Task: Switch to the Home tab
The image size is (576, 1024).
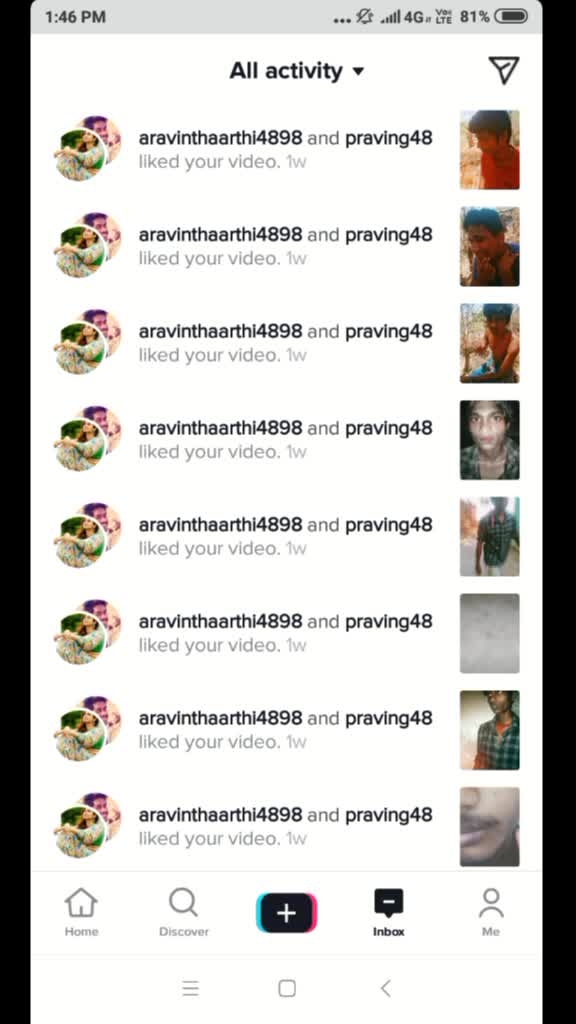Action: pos(81,912)
